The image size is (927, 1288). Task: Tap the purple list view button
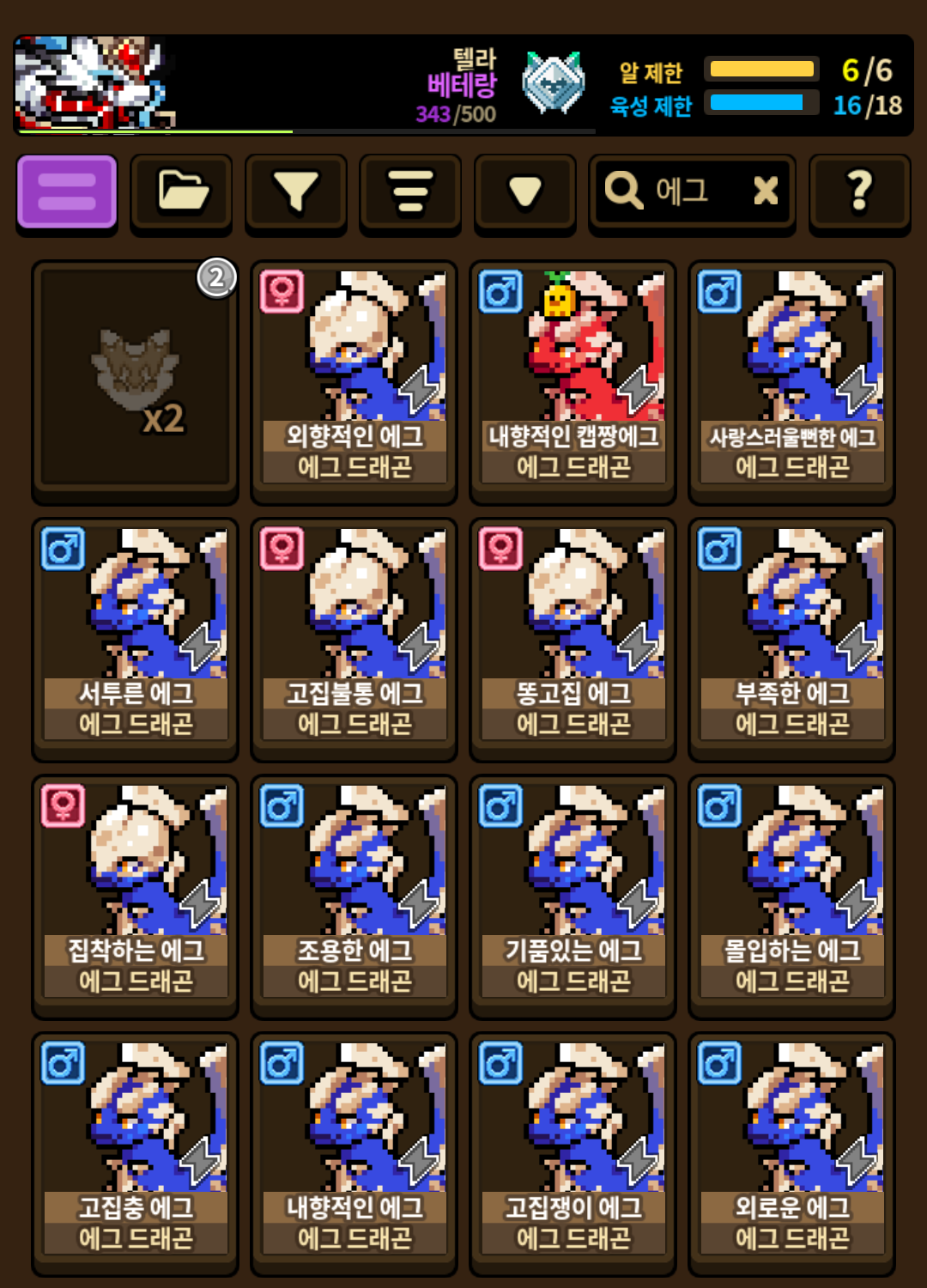click(67, 191)
